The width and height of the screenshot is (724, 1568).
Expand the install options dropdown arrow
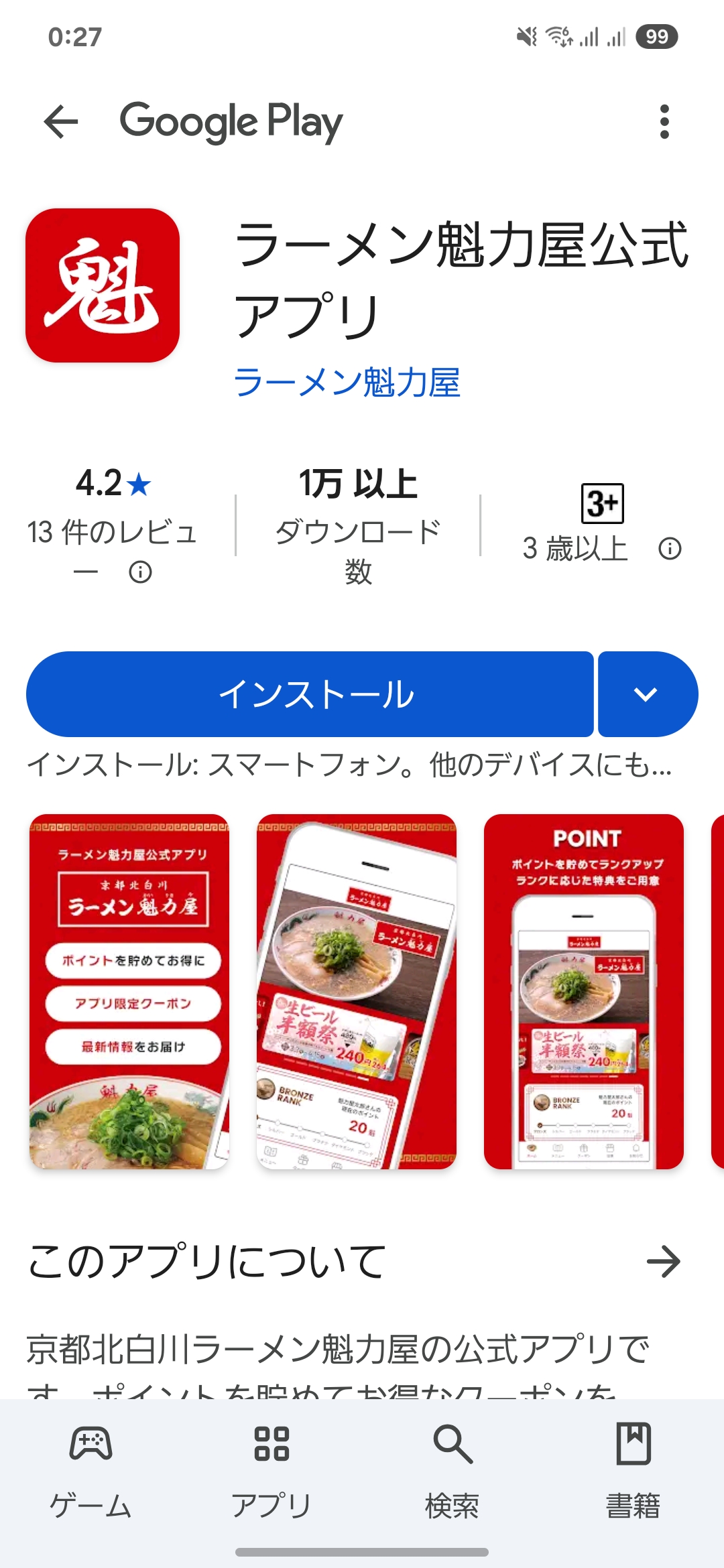click(646, 694)
